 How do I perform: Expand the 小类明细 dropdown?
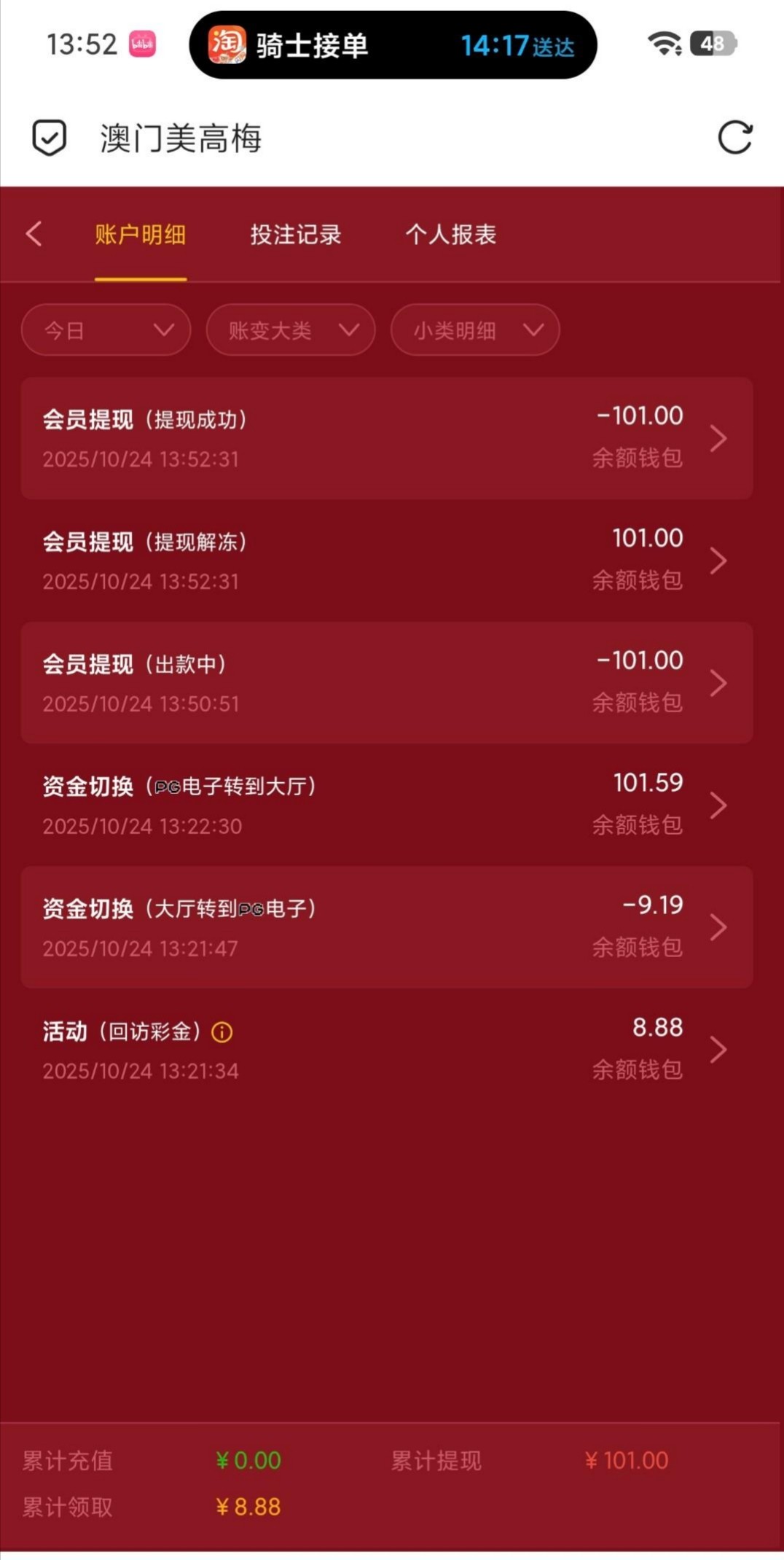click(x=475, y=330)
